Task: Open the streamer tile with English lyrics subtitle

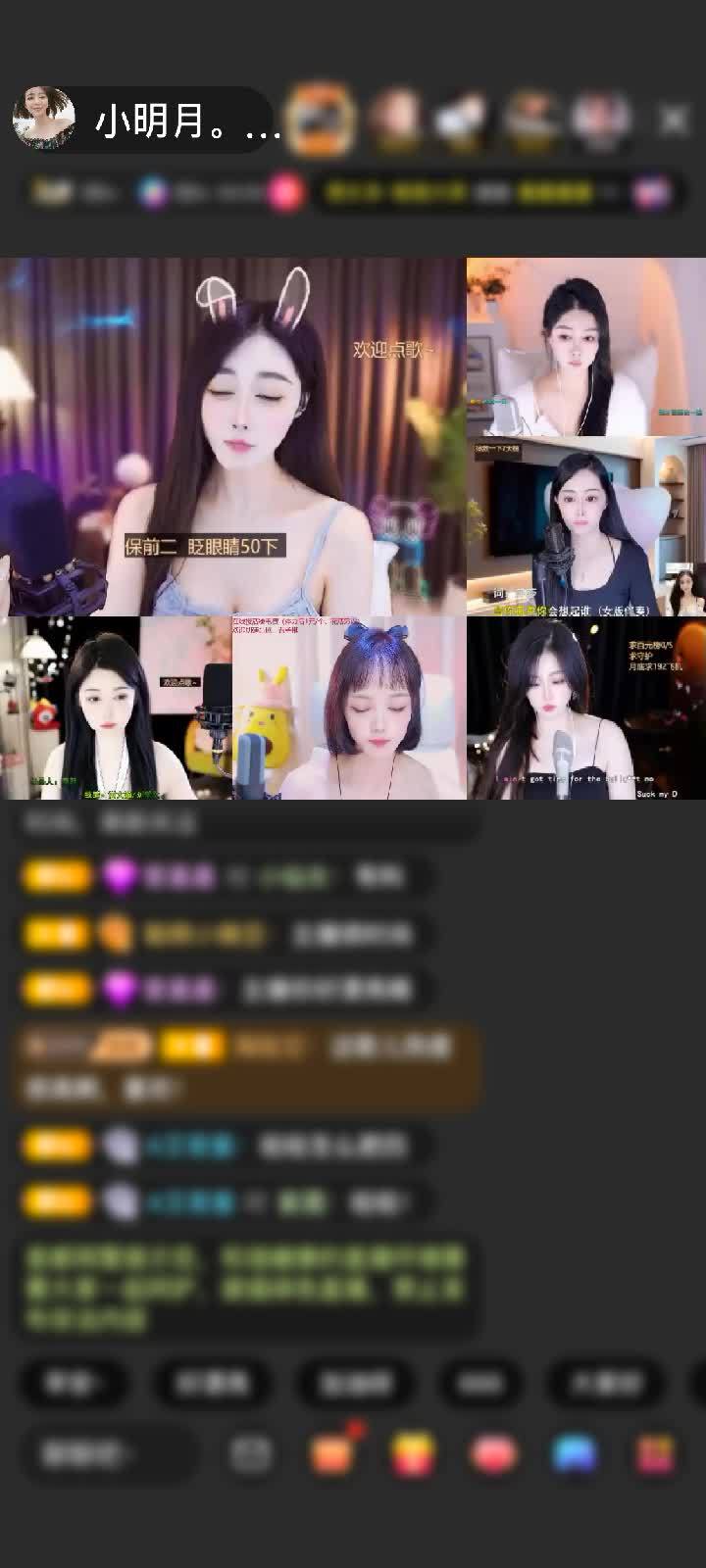Action: (585, 709)
